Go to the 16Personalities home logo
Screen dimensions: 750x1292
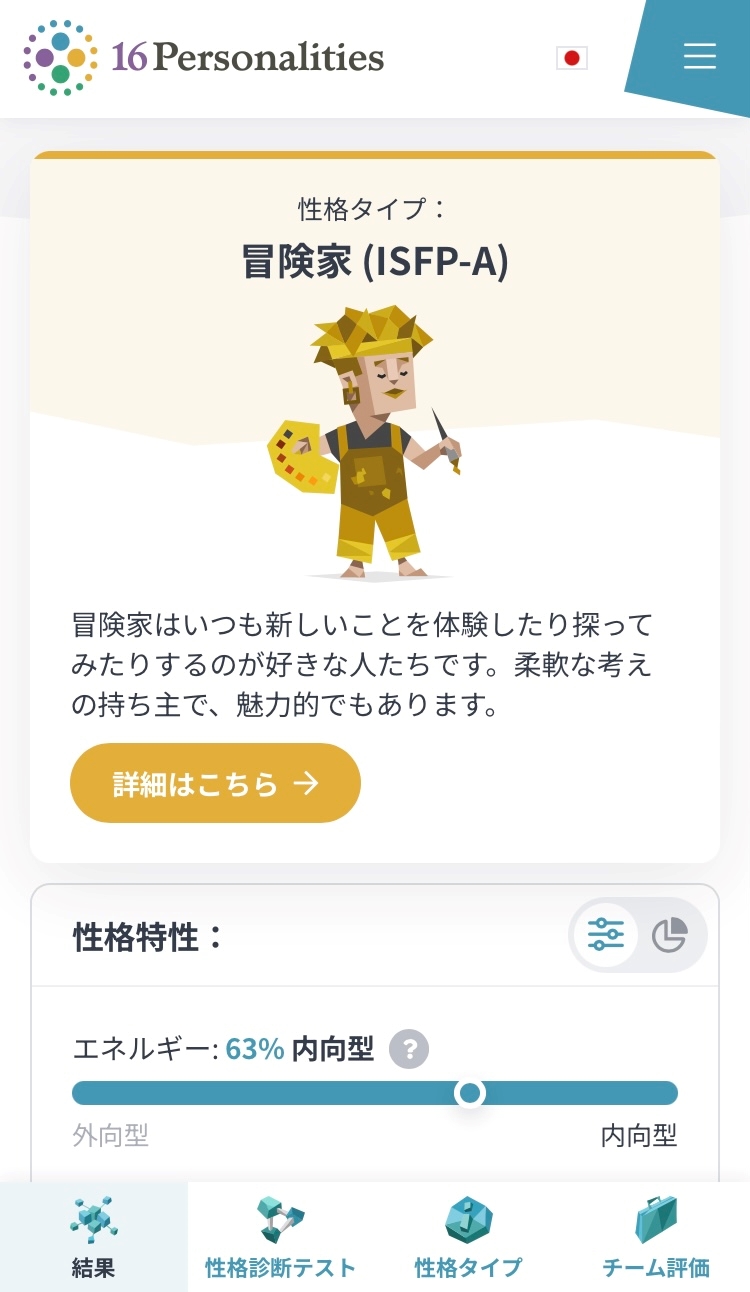(203, 58)
